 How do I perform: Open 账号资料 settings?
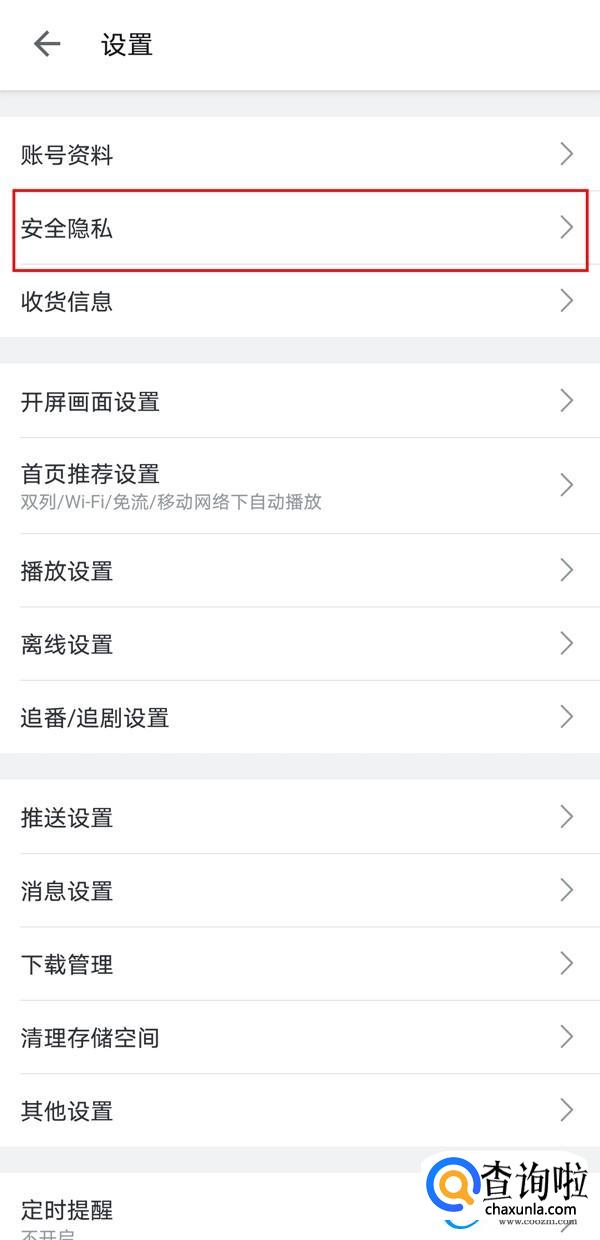point(300,155)
